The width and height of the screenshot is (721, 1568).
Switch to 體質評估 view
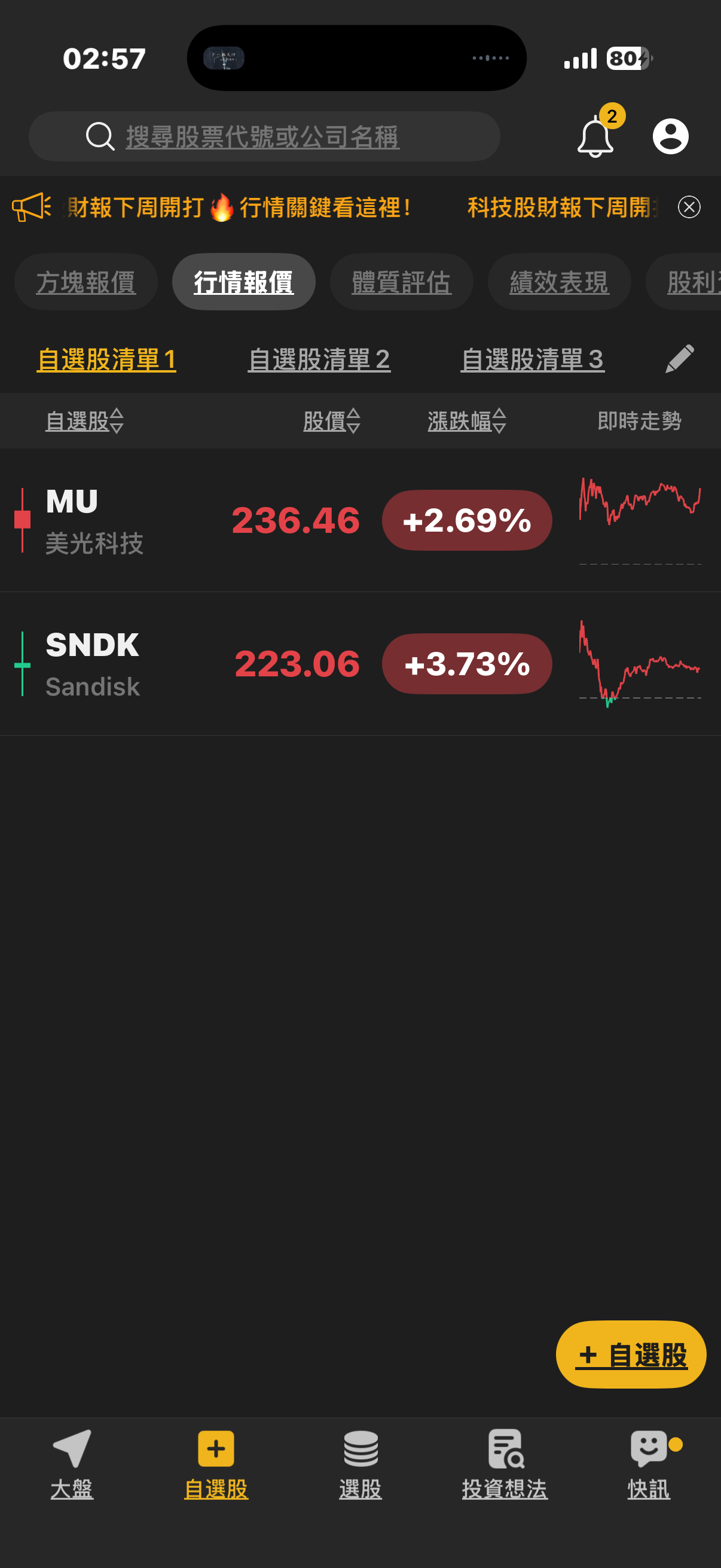(x=401, y=282)
